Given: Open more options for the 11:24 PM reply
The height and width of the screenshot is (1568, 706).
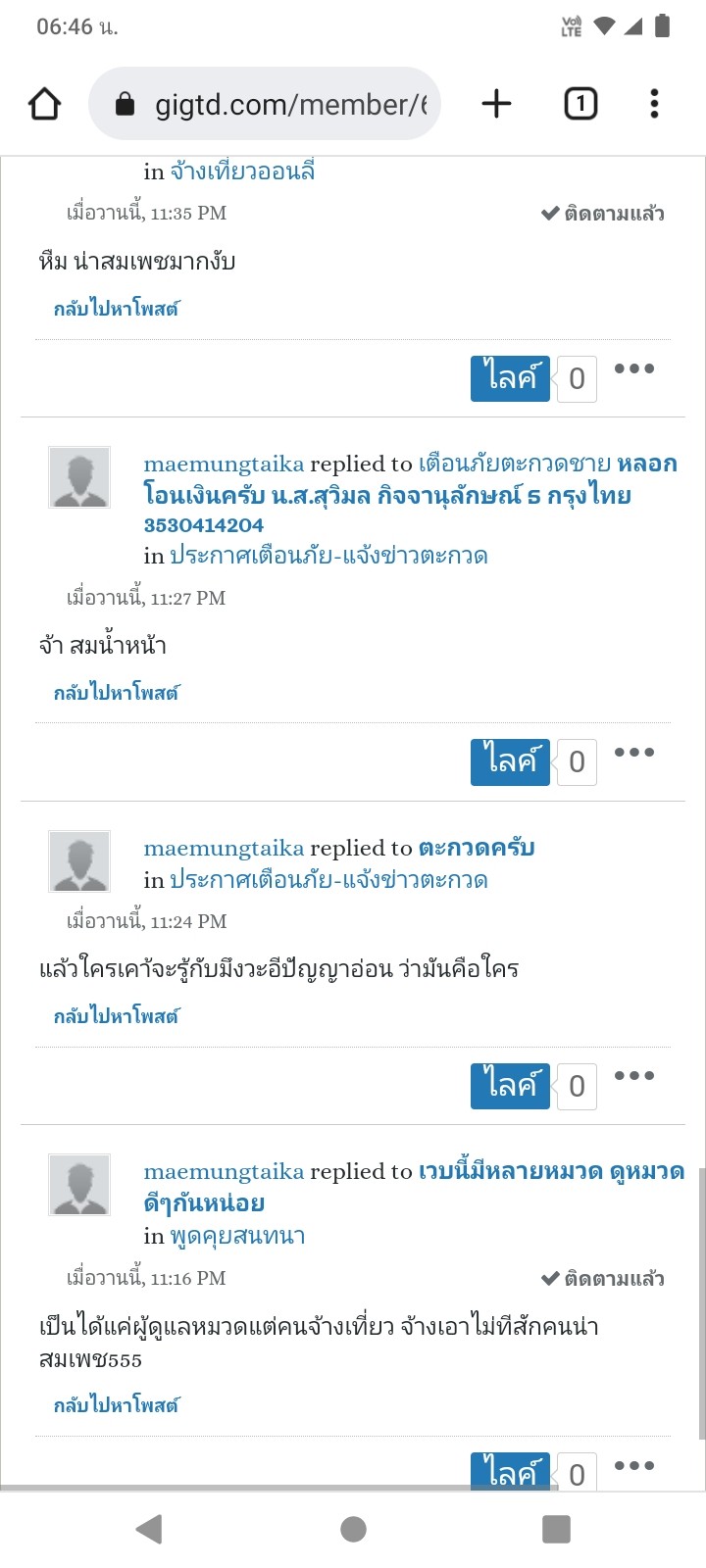Looking at the screenshot, I should click(634, 1076).
